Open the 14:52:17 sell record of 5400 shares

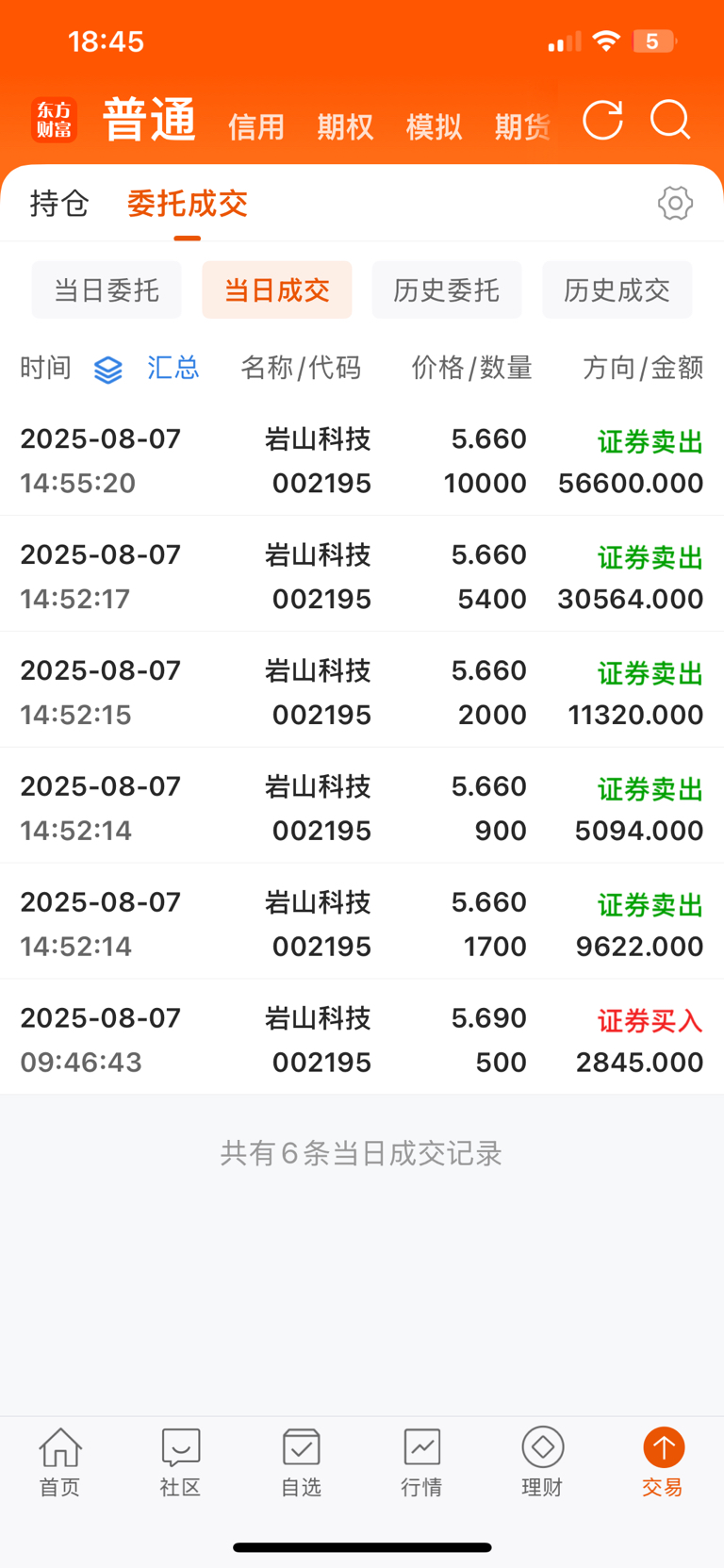(x=362, y=577)
